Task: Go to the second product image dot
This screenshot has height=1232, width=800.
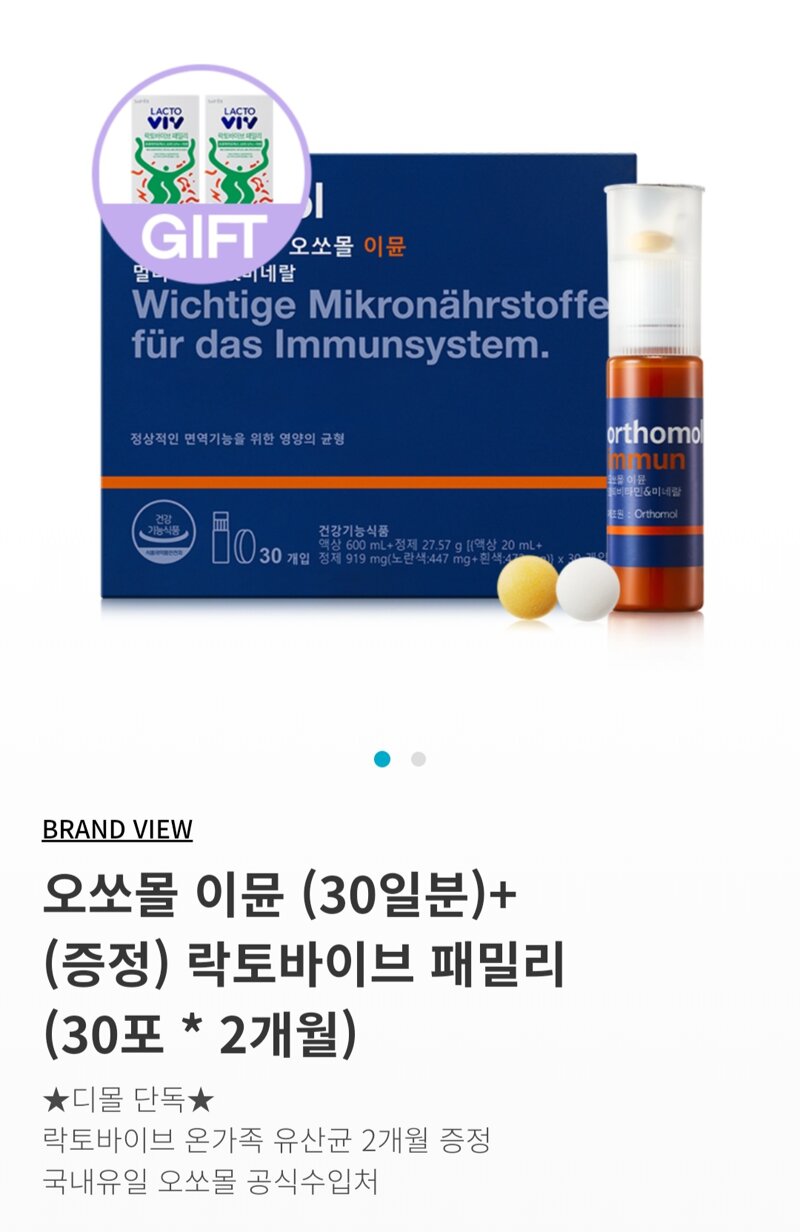Action: 418,759
